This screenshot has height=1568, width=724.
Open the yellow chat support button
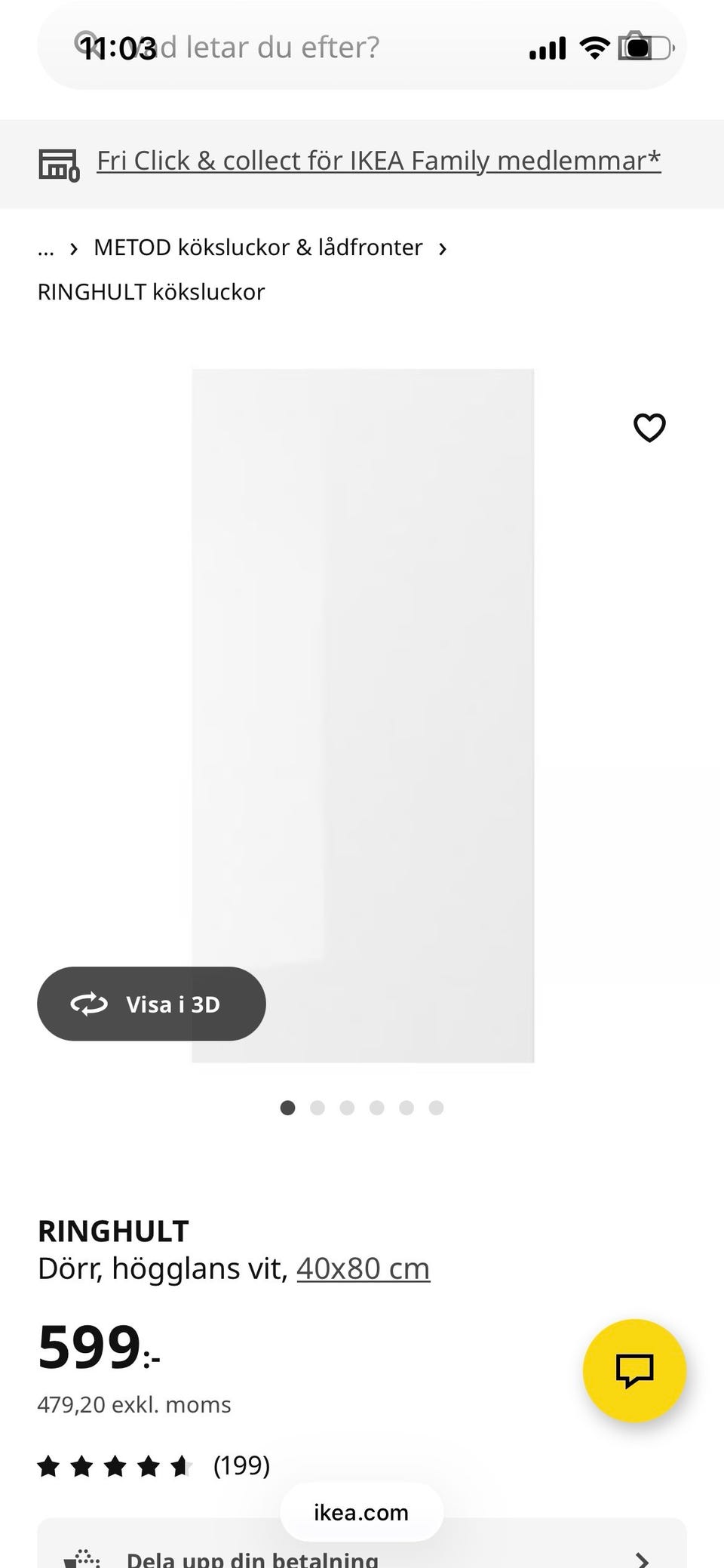tap(635, 1371)
